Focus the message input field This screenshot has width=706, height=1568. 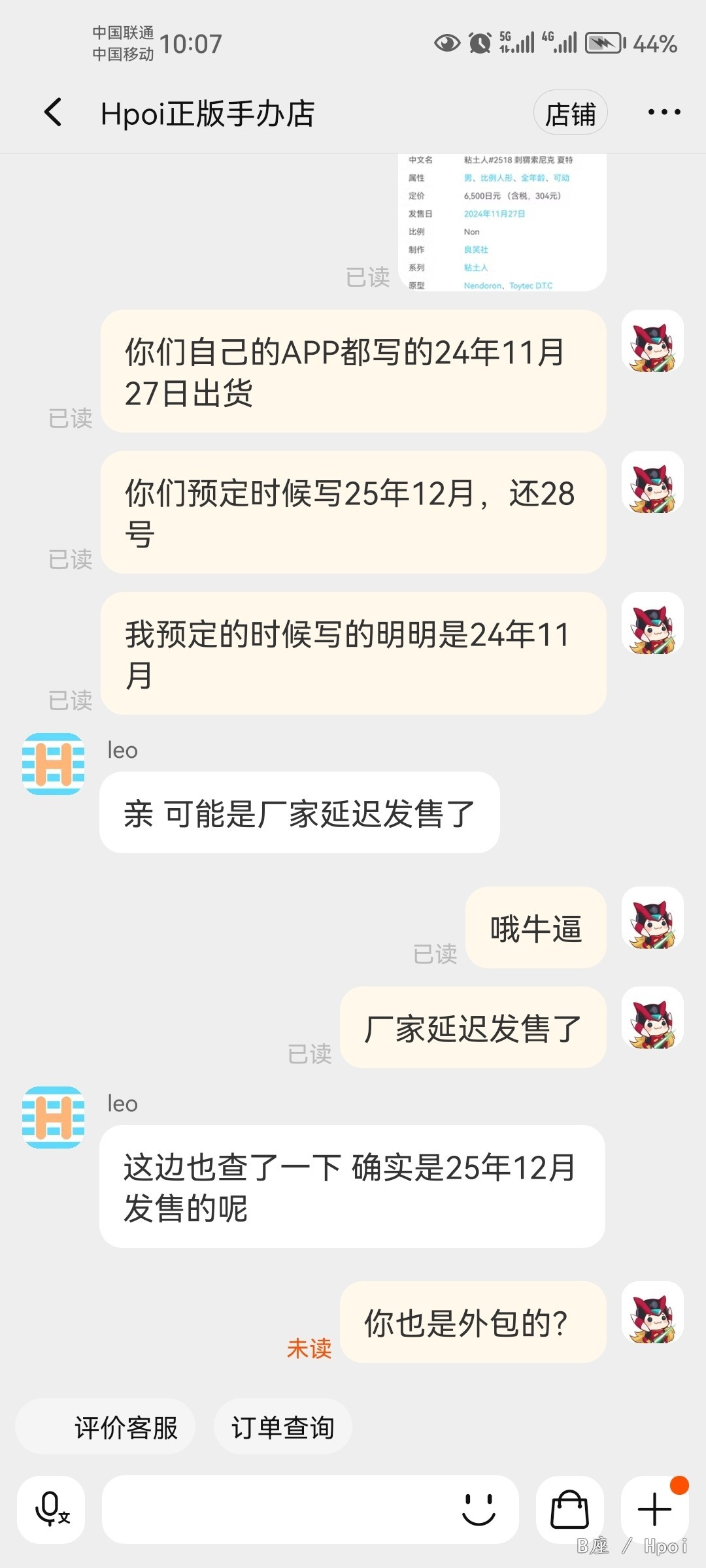(275, 1509)
